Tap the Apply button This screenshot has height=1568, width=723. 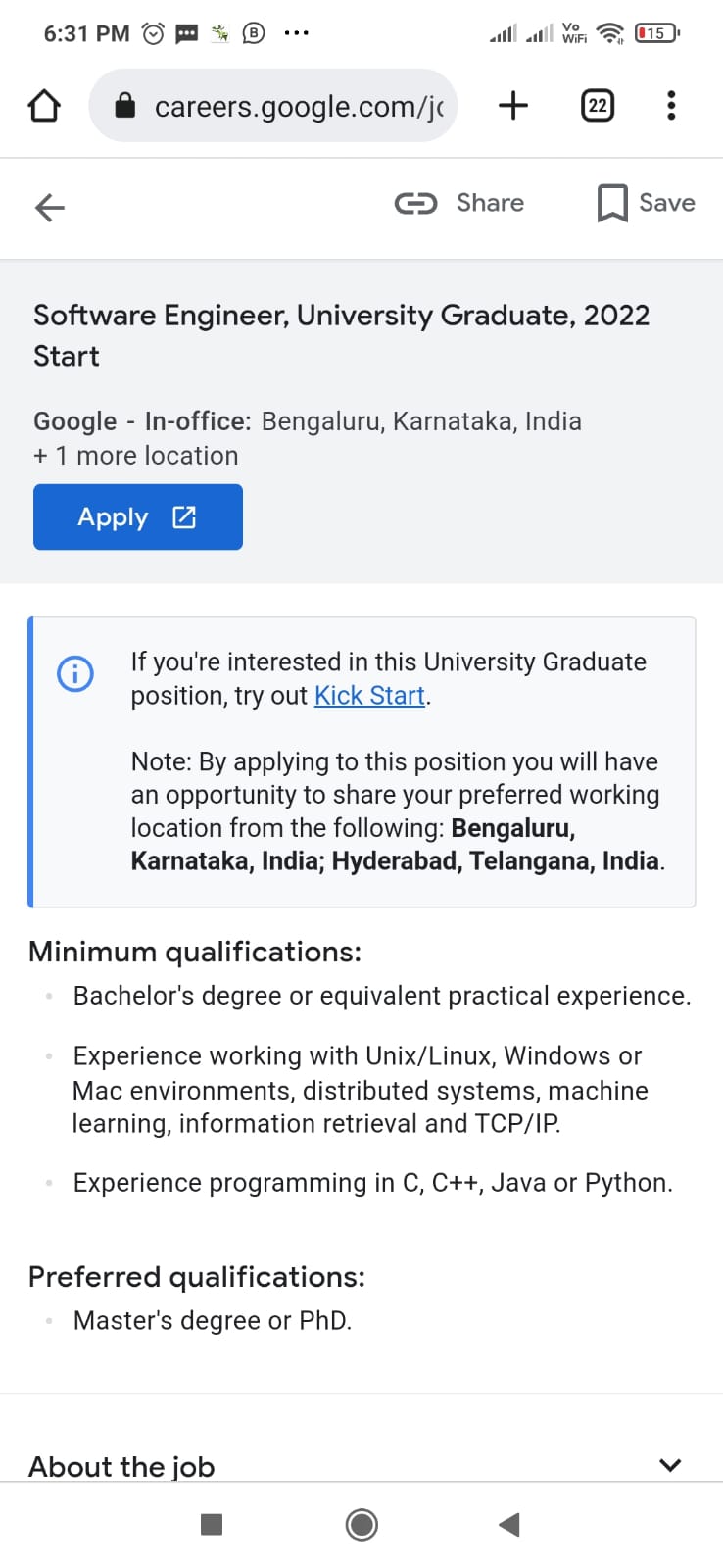(138, 516)
